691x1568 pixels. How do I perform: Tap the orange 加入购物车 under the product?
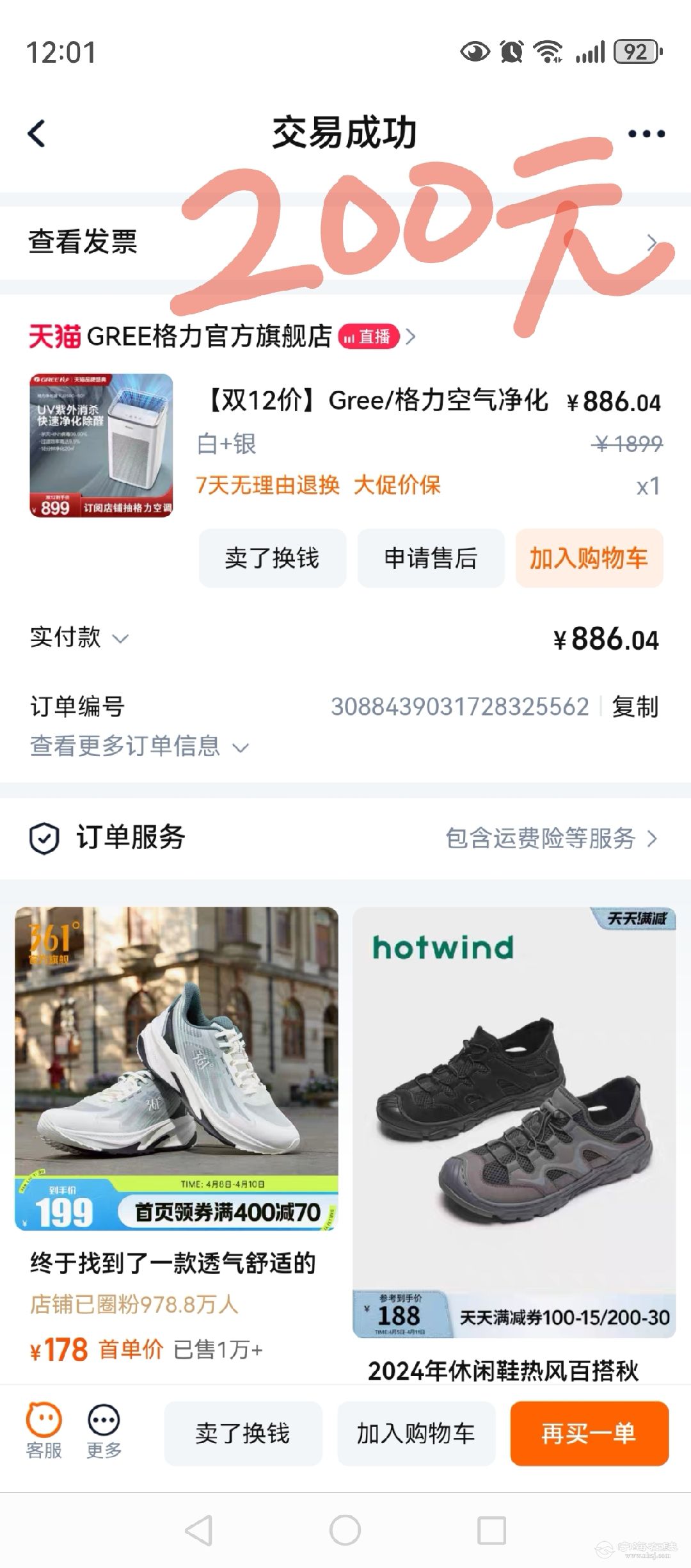[x=589, y=558]
